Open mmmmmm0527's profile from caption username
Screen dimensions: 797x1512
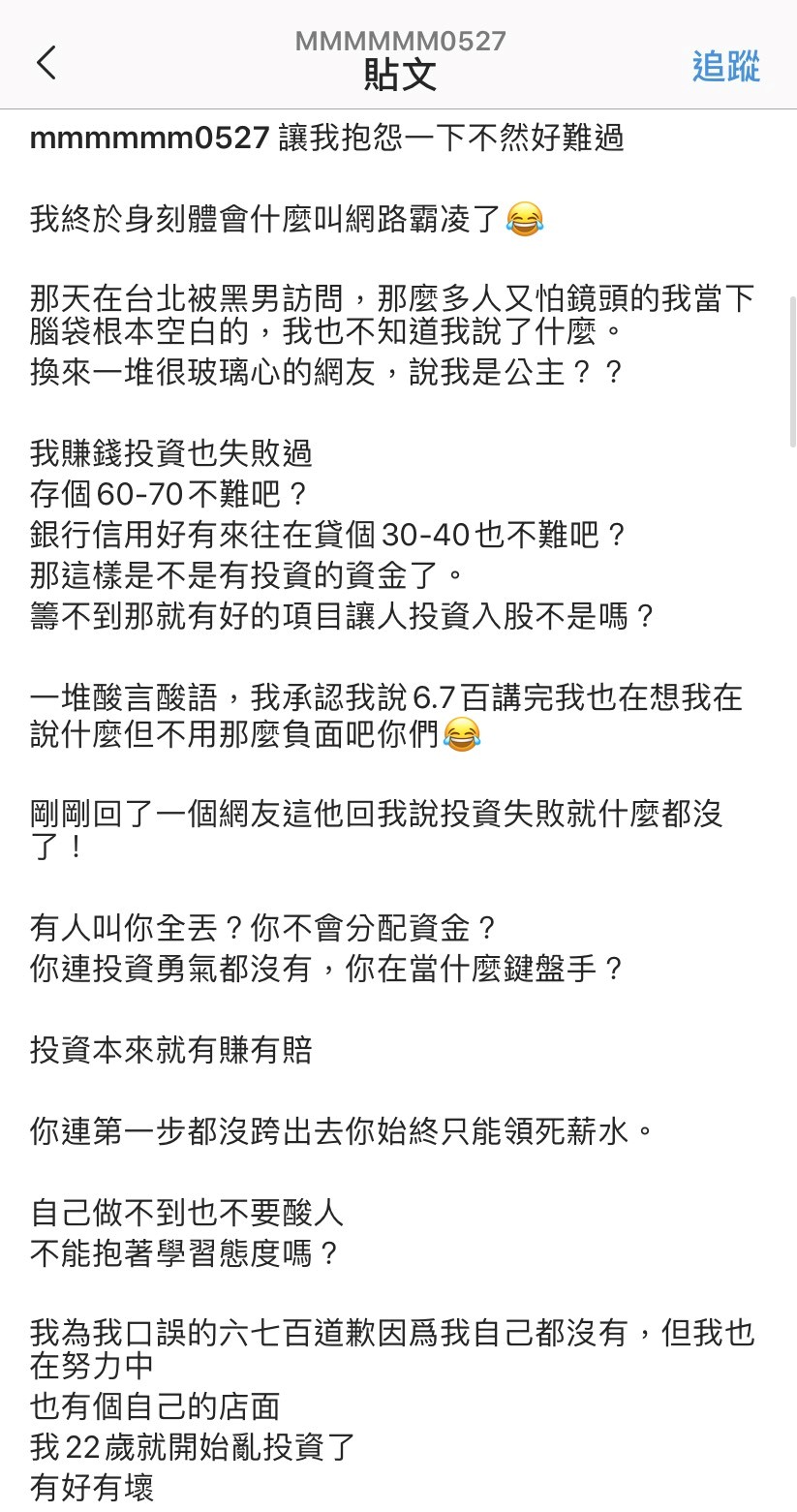click(x=148, y=139)
